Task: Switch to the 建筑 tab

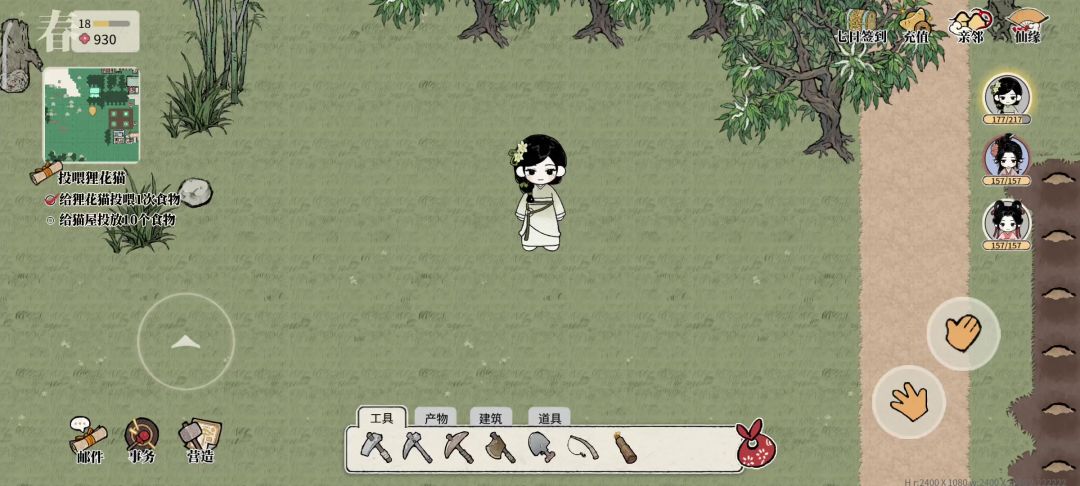Action: (491, 418)
